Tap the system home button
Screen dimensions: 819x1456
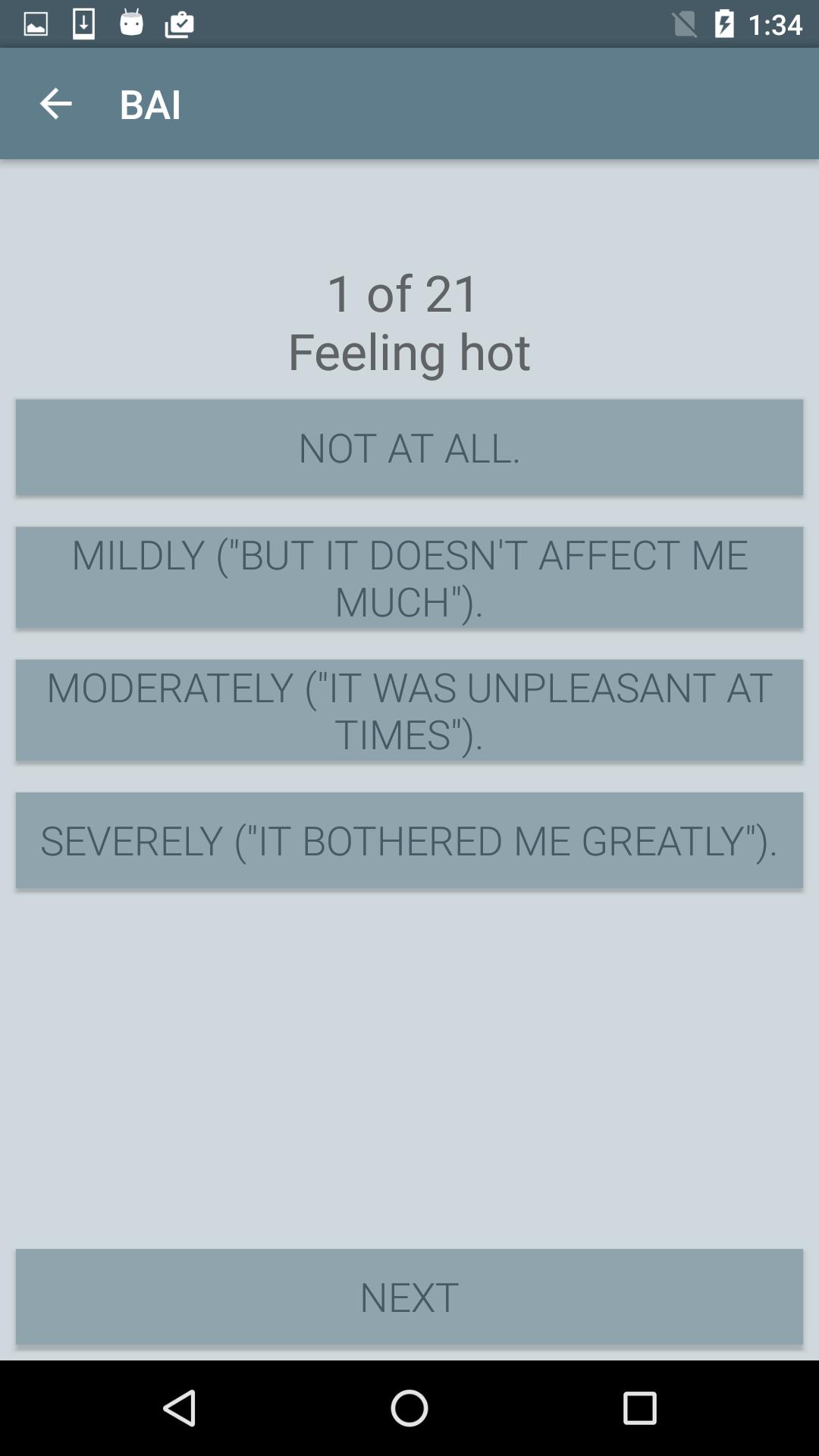[409, 1409]
